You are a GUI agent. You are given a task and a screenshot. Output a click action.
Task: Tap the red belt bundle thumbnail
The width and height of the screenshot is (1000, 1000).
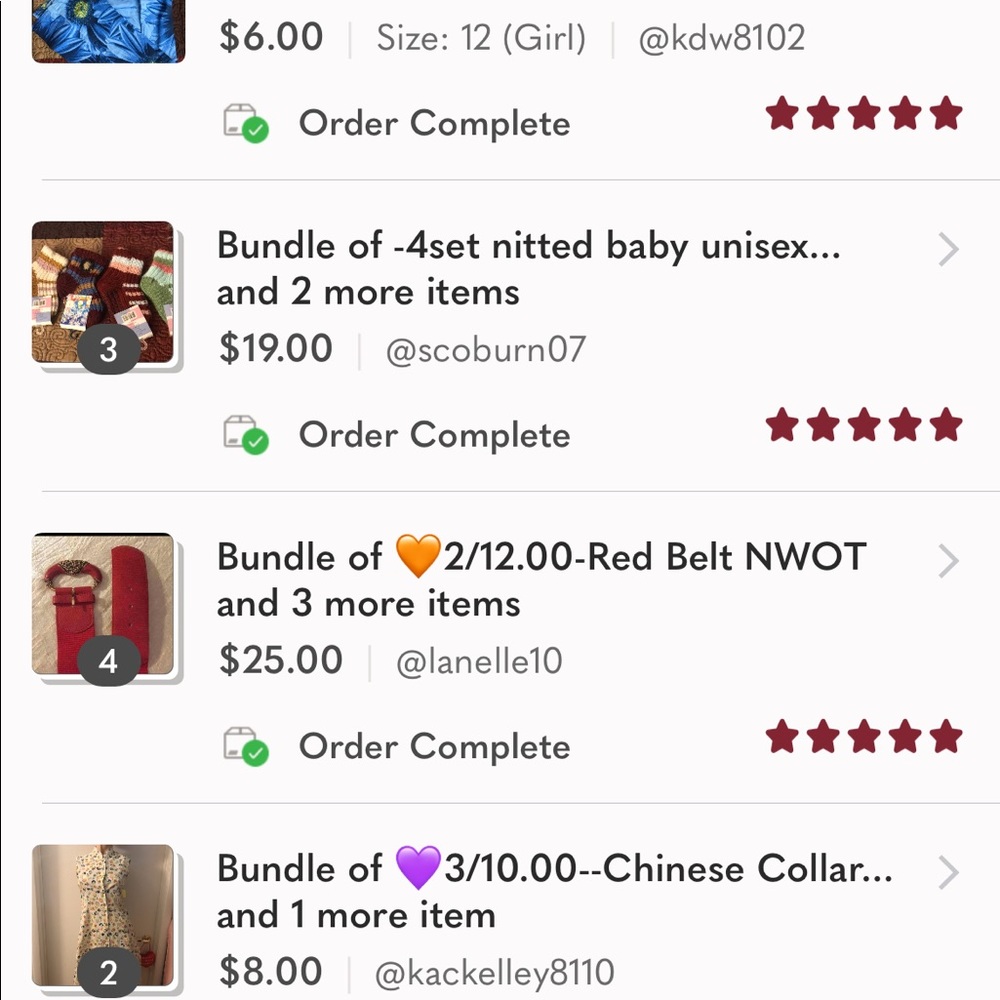pyautogui.click(x=103, y=604)
